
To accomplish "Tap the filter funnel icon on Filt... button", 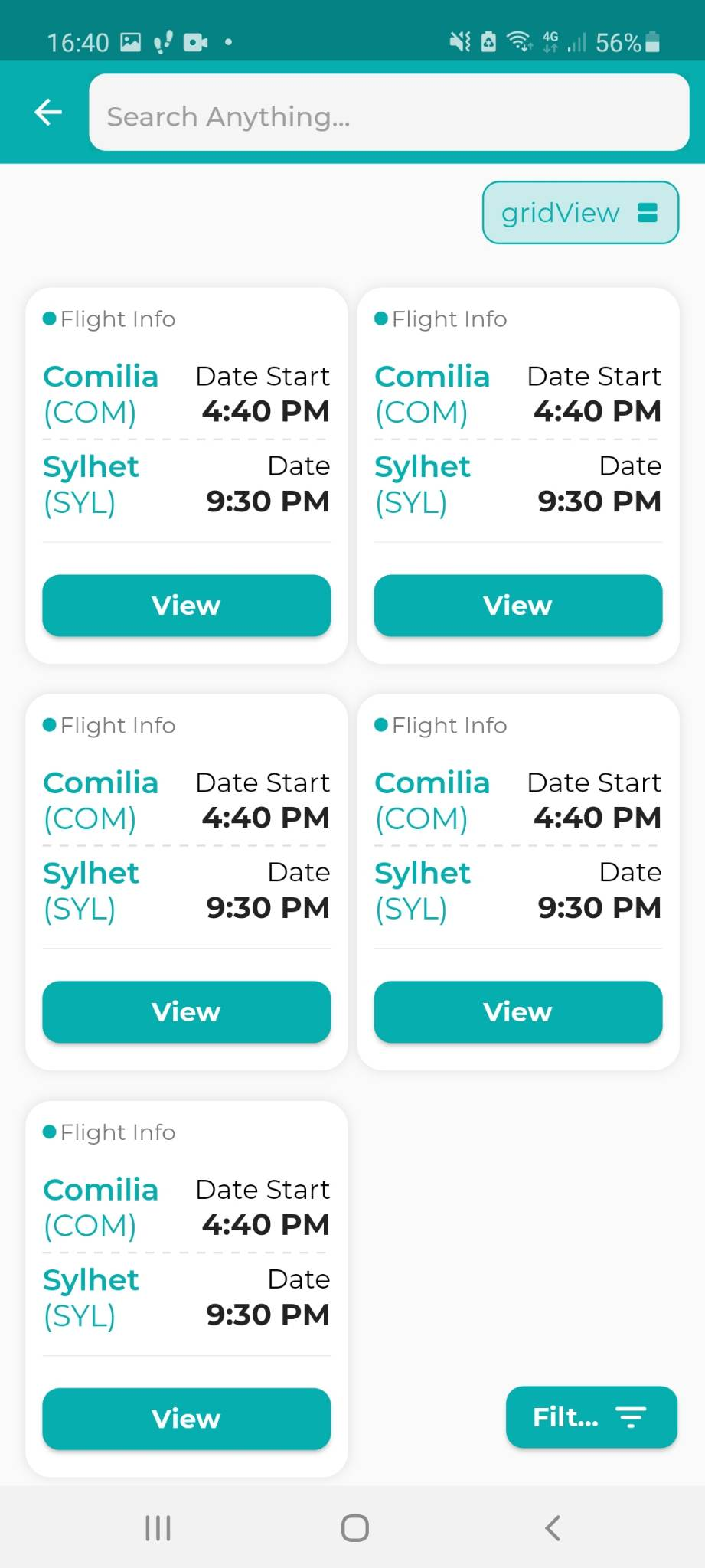I will (629, 1418).
